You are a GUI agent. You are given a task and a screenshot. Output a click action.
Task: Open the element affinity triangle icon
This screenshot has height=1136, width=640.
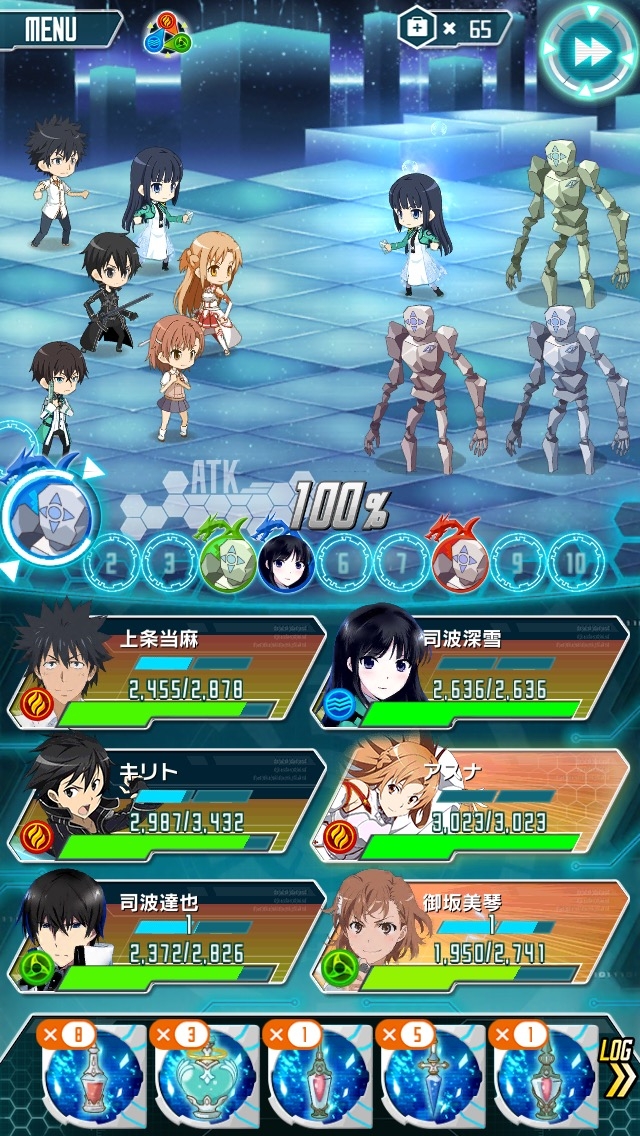pyautogui.click(x=167, y=35)
